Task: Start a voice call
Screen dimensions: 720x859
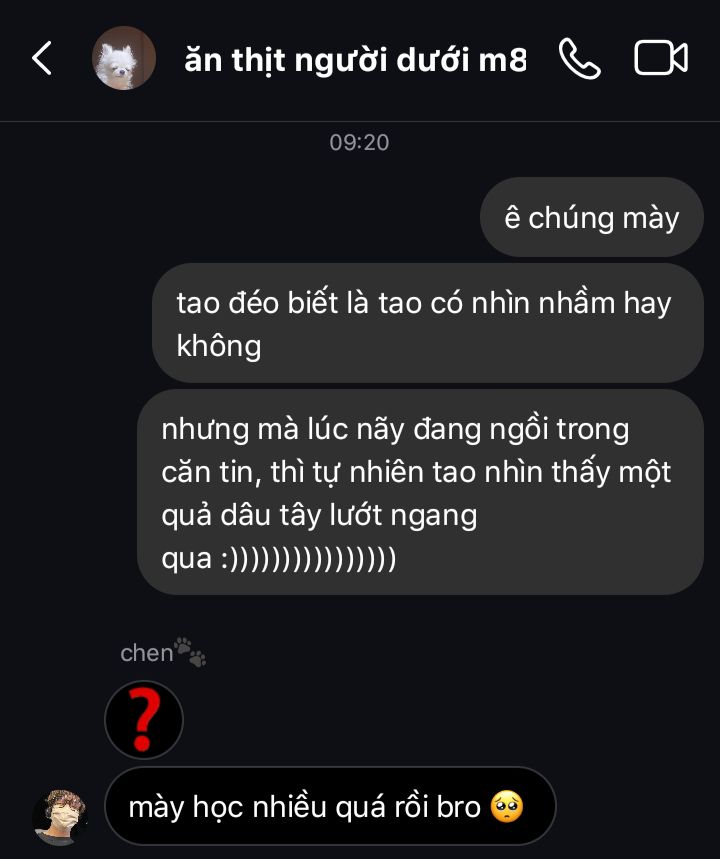Action: 579,58
